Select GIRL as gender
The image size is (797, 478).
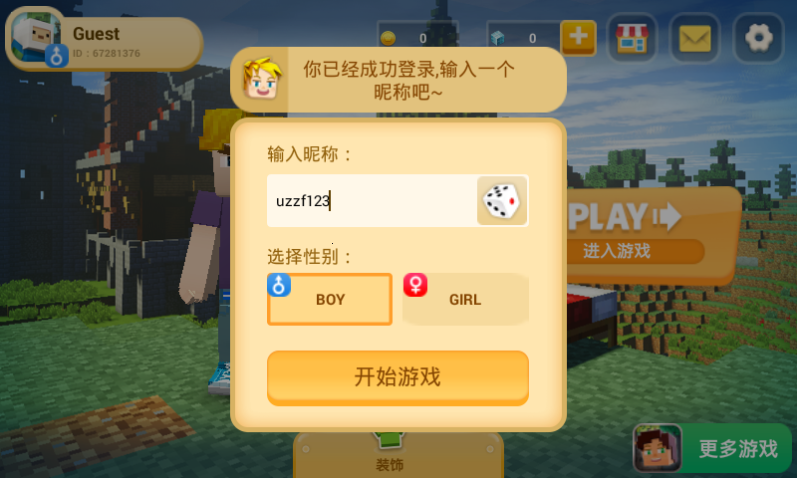(x=465, y=299)
